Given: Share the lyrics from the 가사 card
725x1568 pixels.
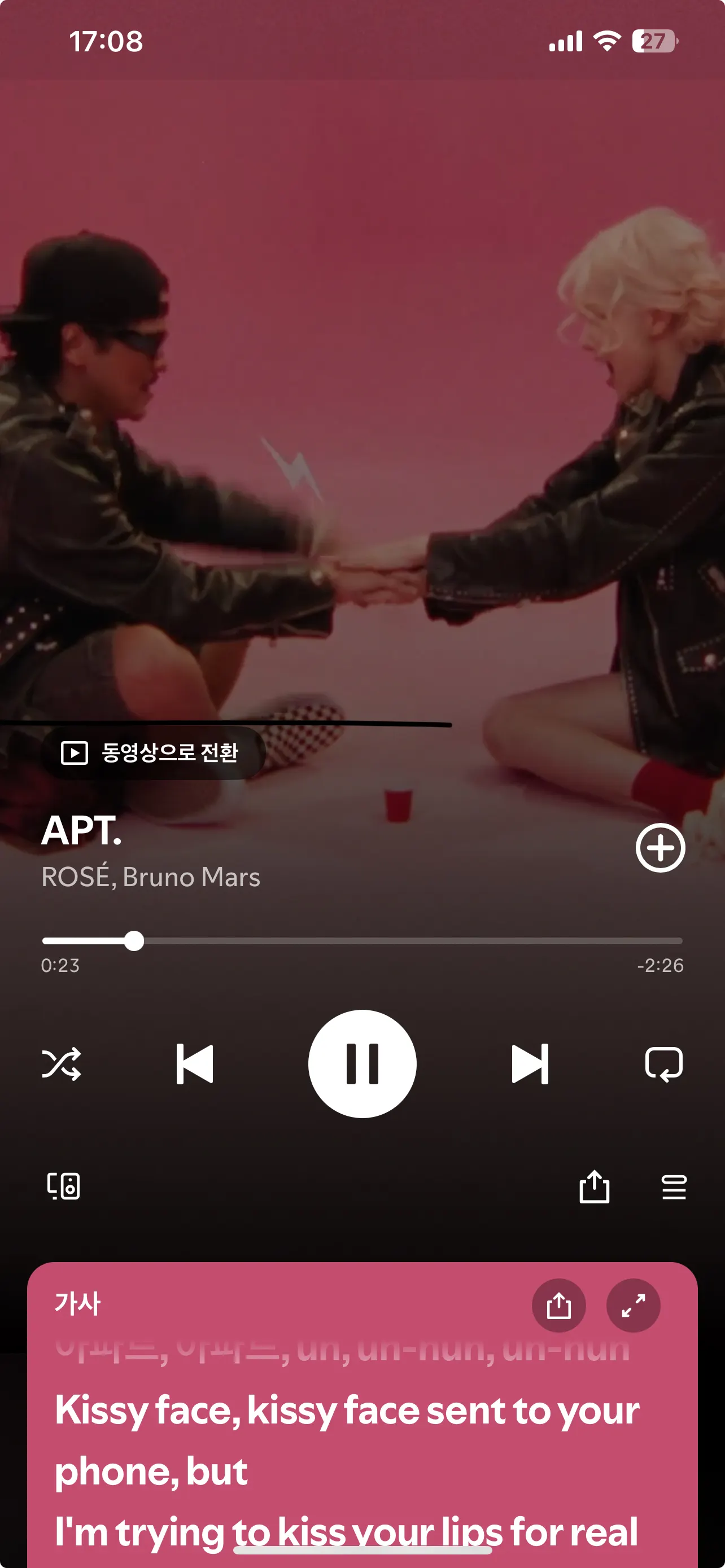Looking at the screenshot, I should pyautogui.click(x=559, y=1306).
